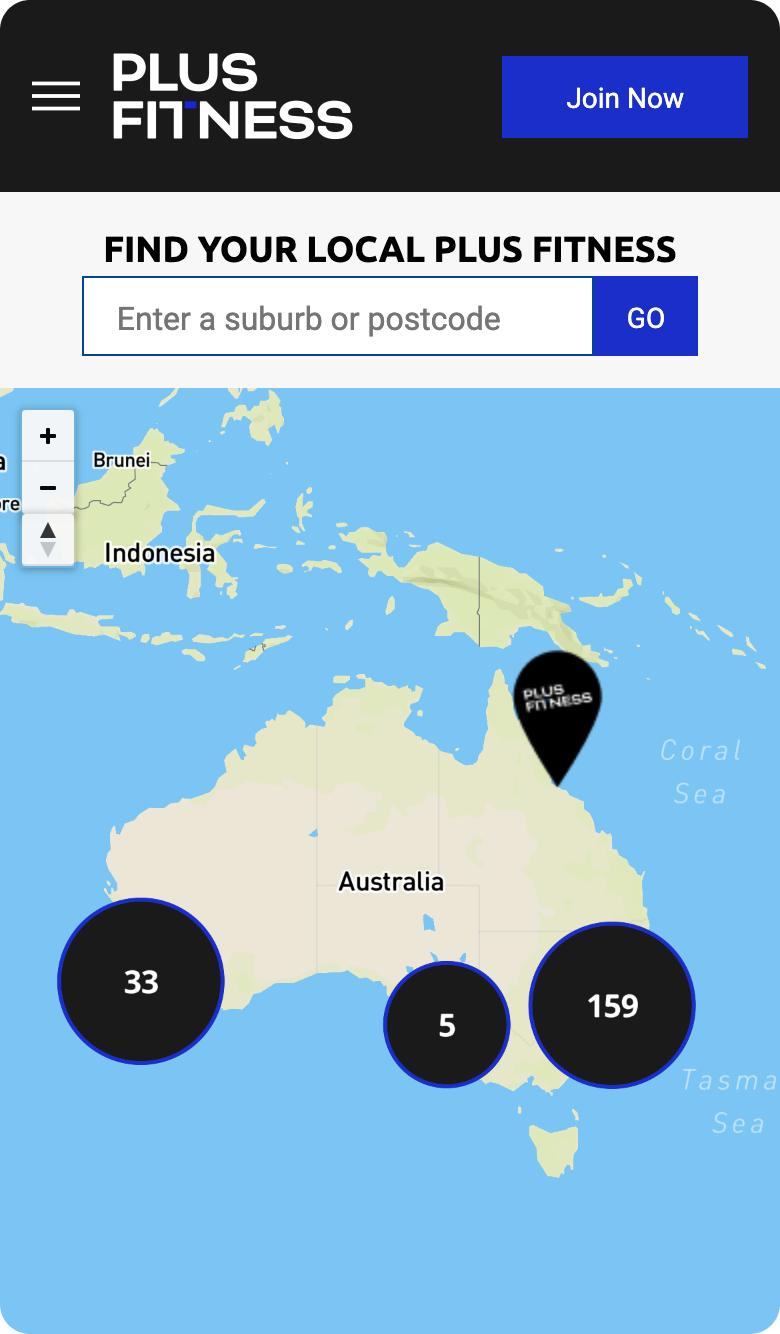This screenshot has height=1334, width=780.
Task: Expand the cluster of 33 gyms
Action: click(x=141, y=981)
